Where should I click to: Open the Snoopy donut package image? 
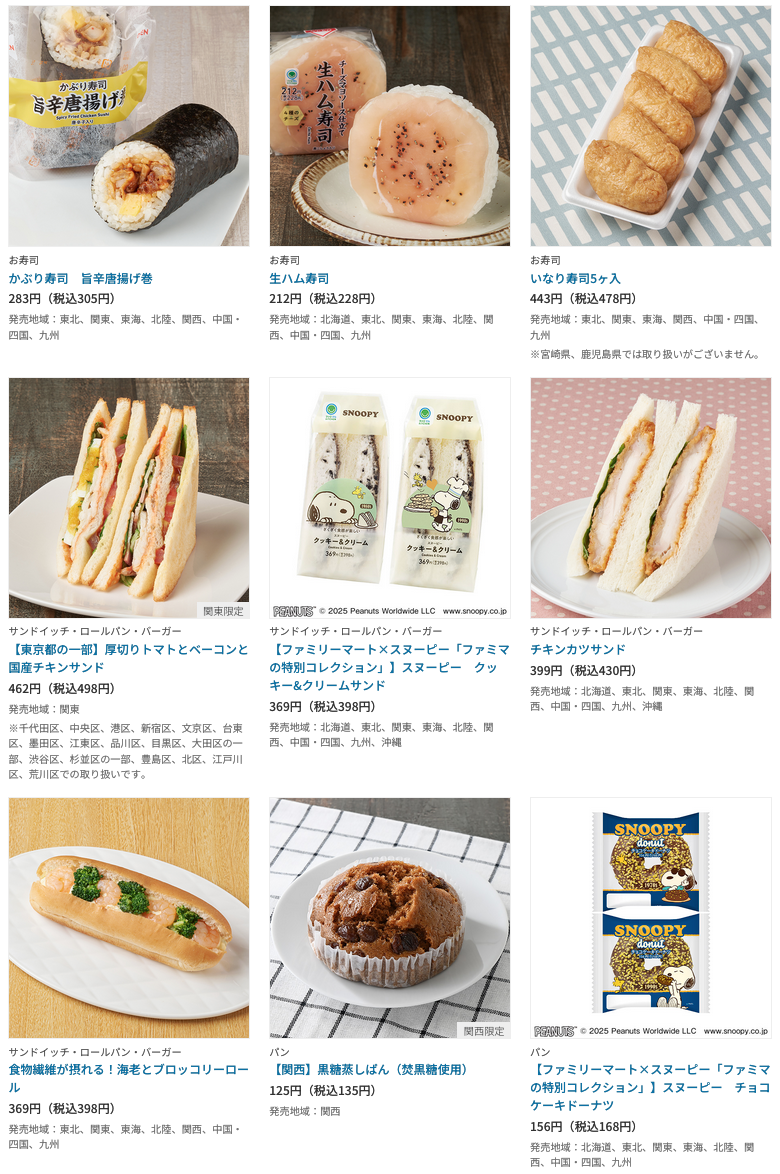pos(650,917)
